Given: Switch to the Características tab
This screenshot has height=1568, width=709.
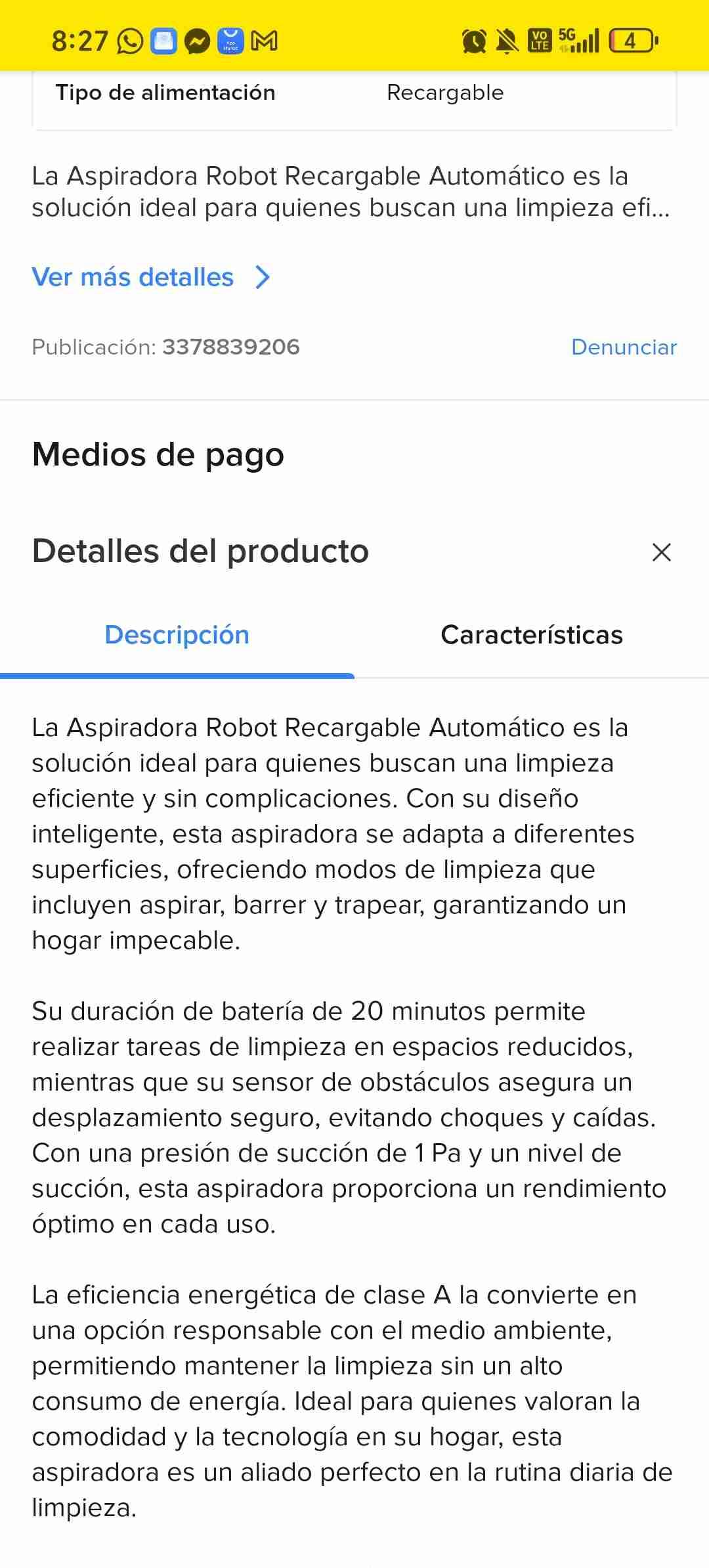Looking at the screenshot, I should pos(533,634).
